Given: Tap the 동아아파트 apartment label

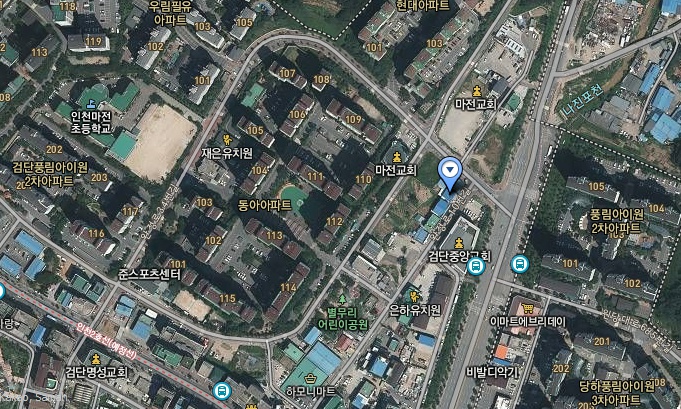Looking at the screenshot, I should point(264,204).
